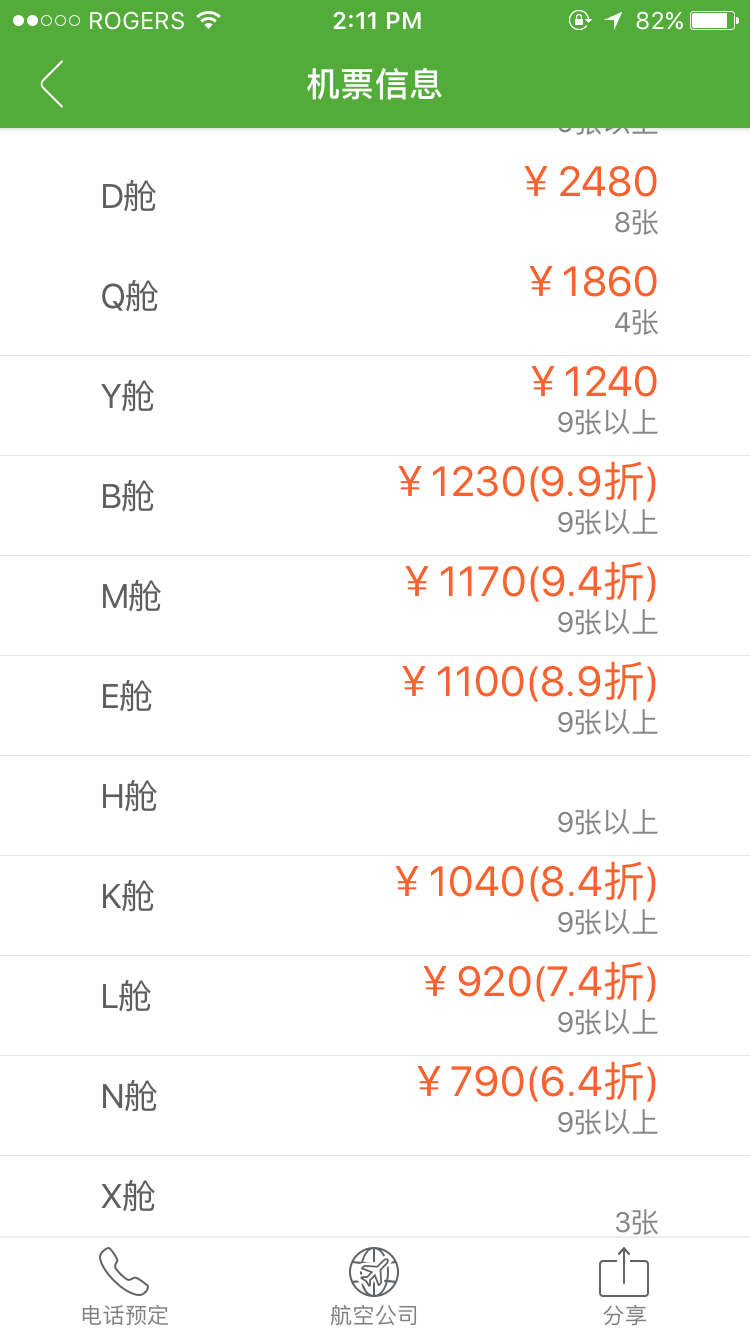Screen dimensions: 750x1334
Task: Choose the Y舱 fare at ¥1240
Action: [x=375, y=406]
